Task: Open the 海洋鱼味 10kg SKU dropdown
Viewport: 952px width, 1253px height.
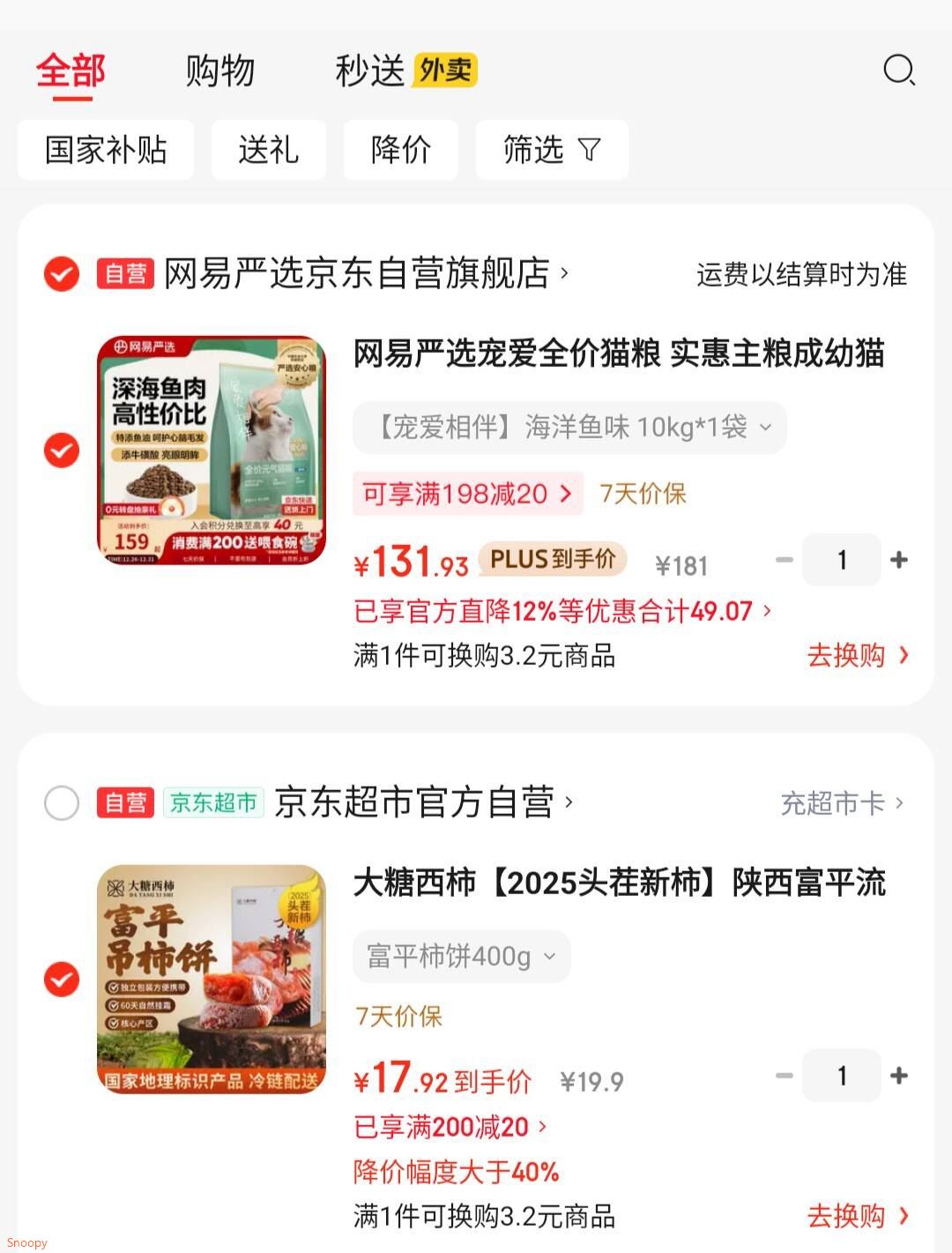Action: [569, 428]
